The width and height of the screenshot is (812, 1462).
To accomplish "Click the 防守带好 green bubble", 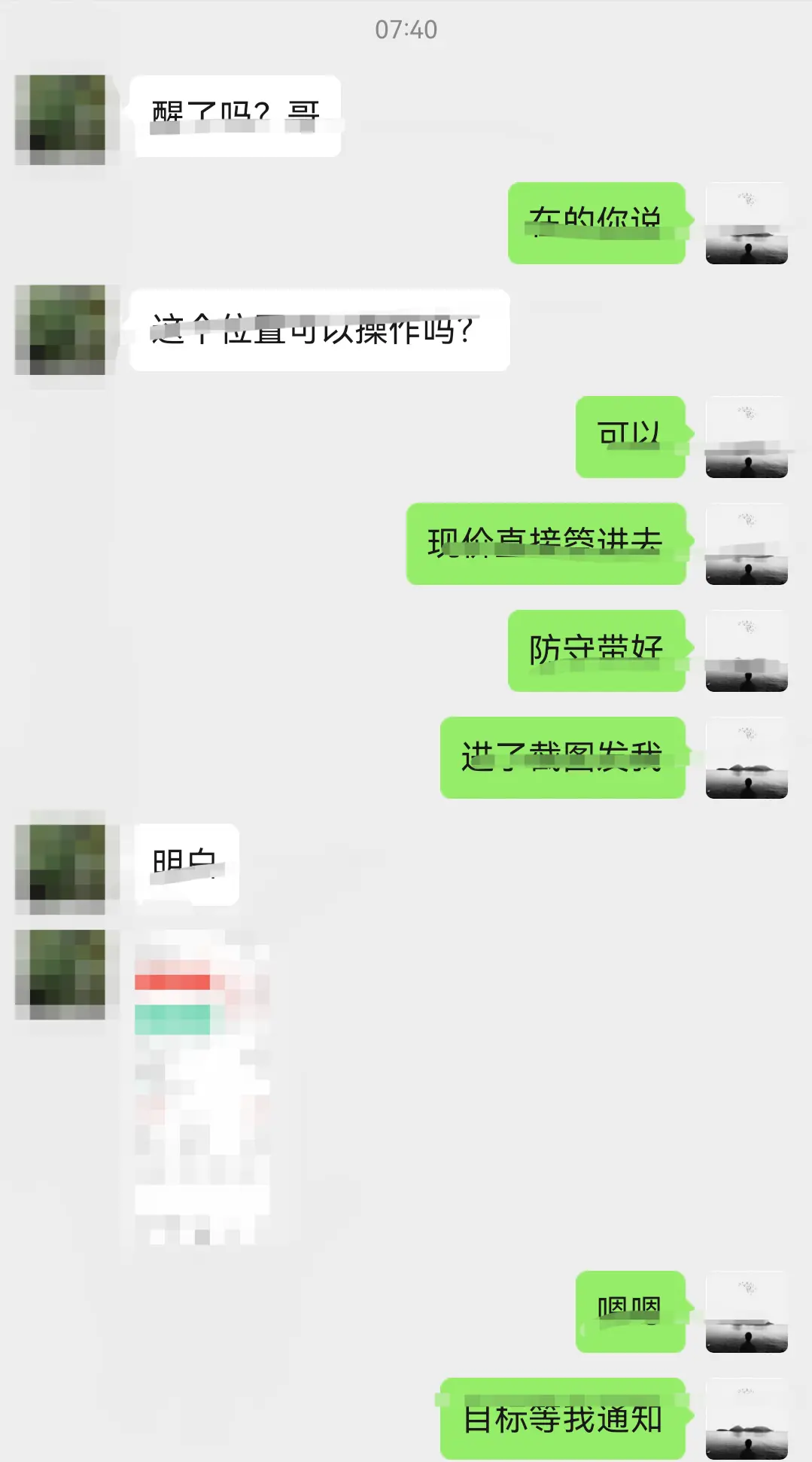I will 596,649.
